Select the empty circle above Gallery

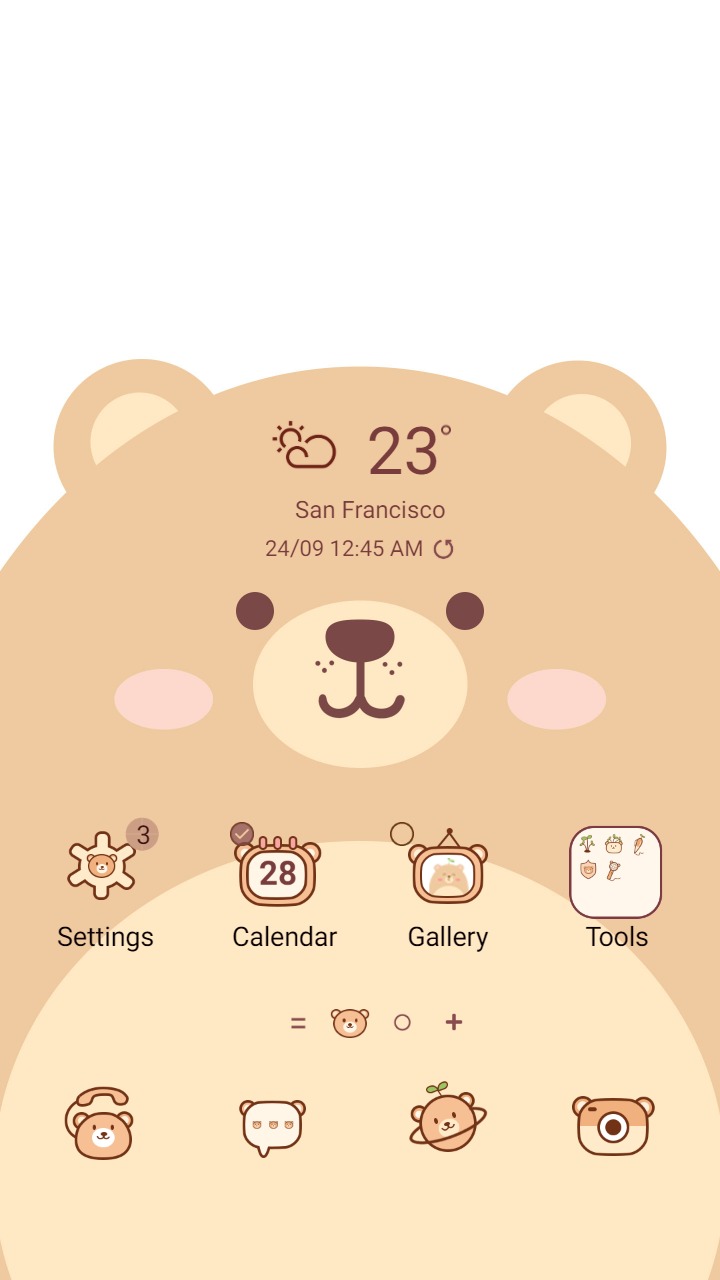point(404,832)
